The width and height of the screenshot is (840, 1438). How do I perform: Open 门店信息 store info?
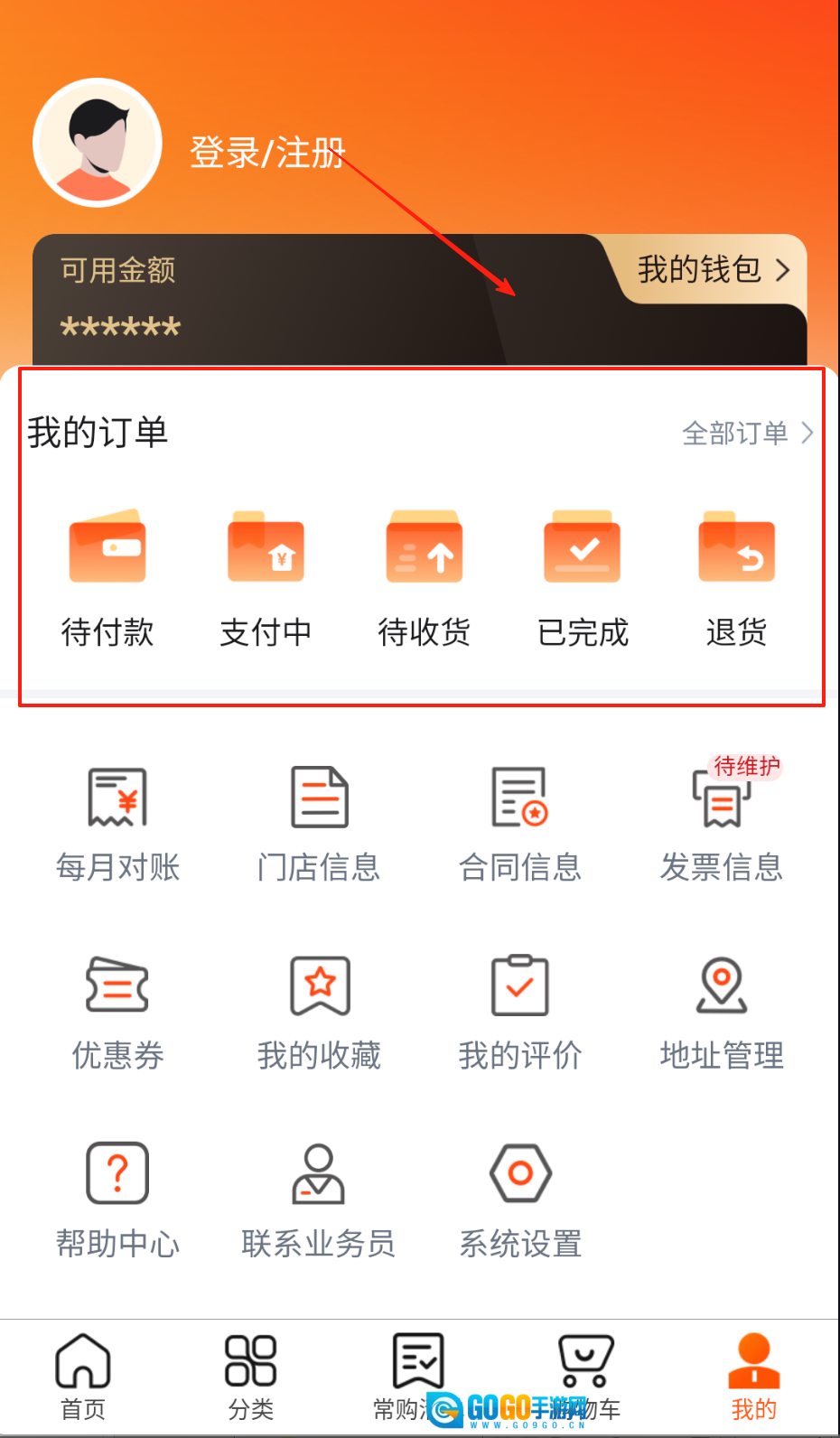[x=319, y=824]
